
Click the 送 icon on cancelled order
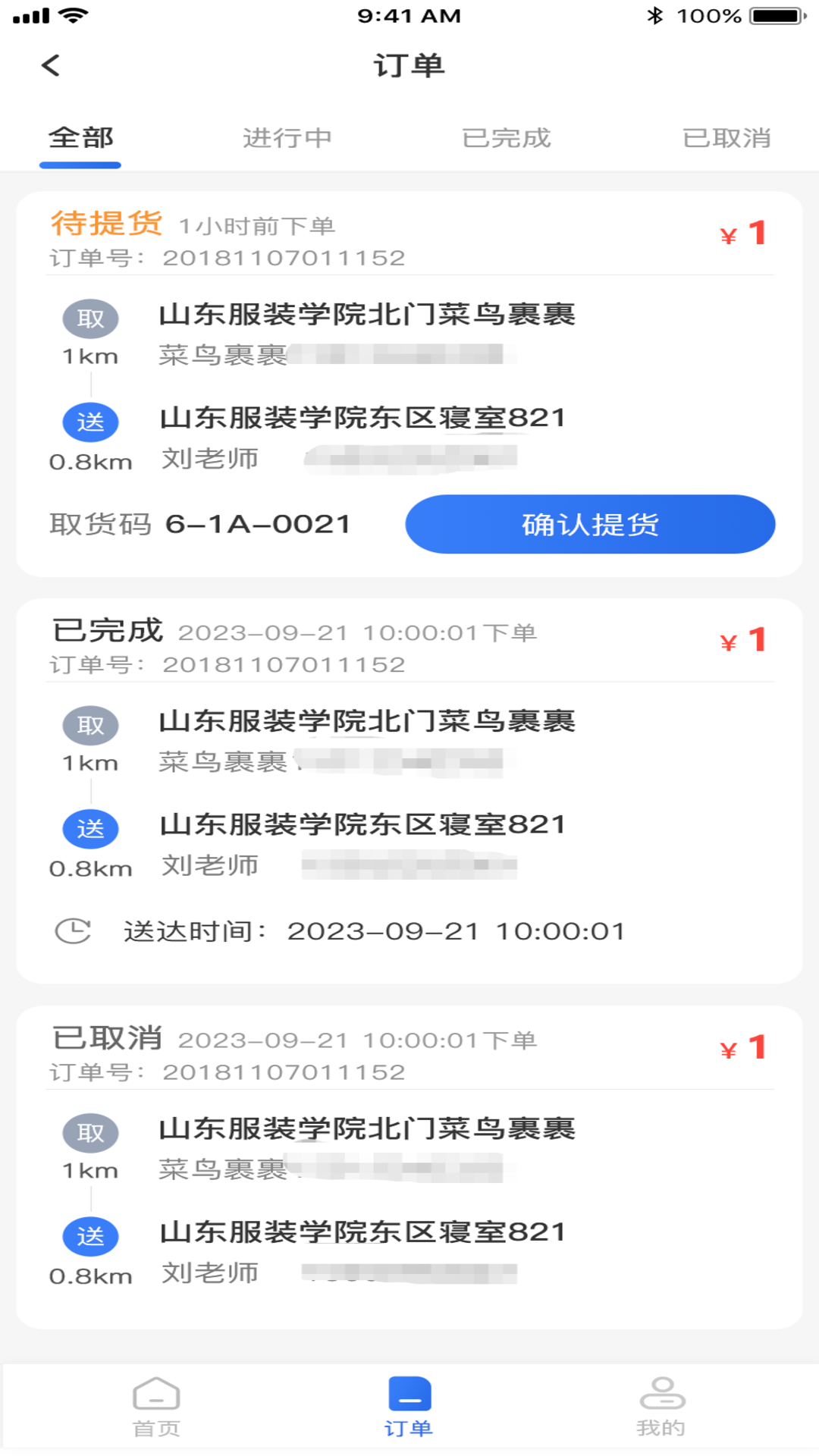coord(90,1236)
